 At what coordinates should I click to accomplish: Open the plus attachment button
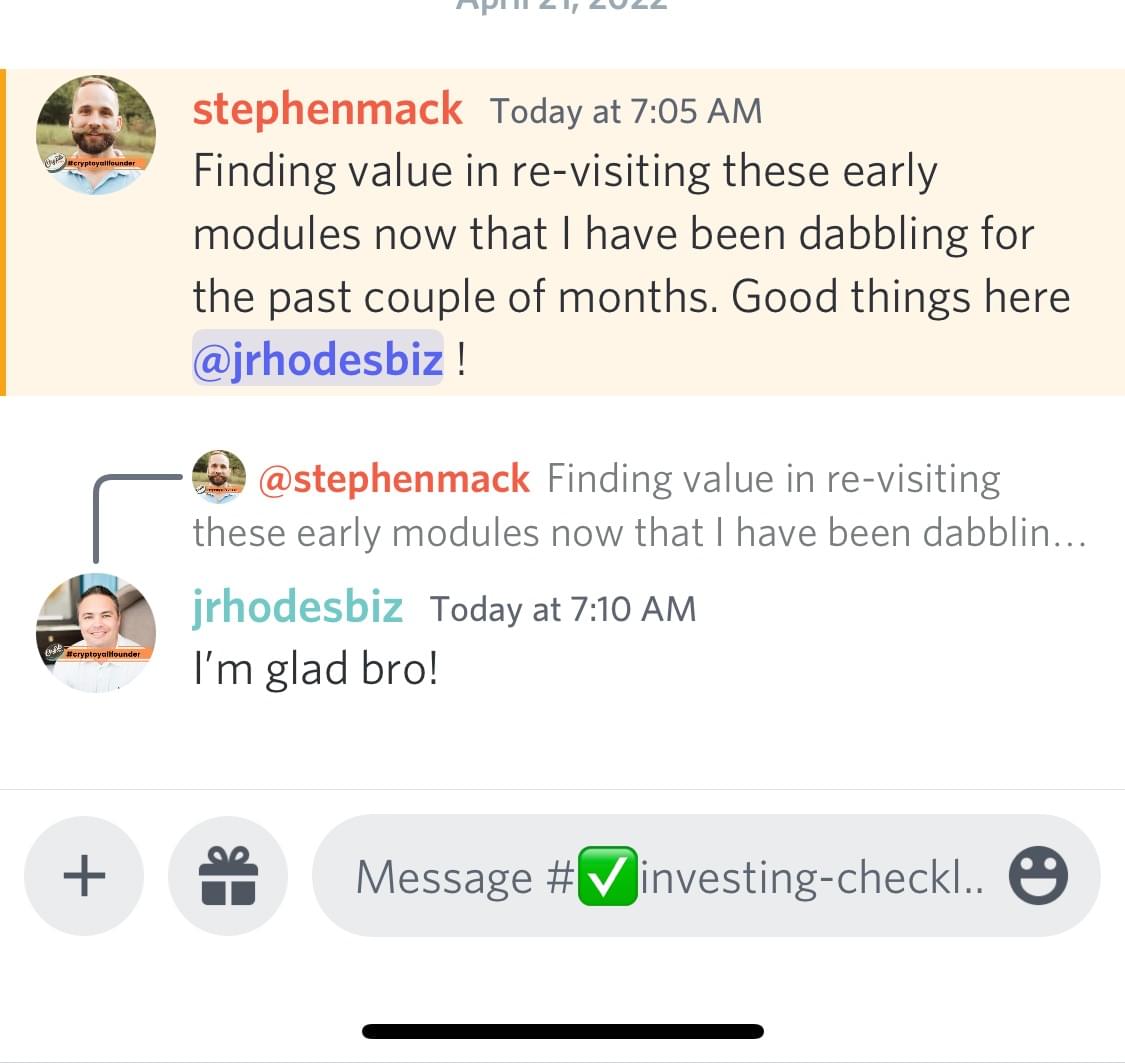(84, 876)
